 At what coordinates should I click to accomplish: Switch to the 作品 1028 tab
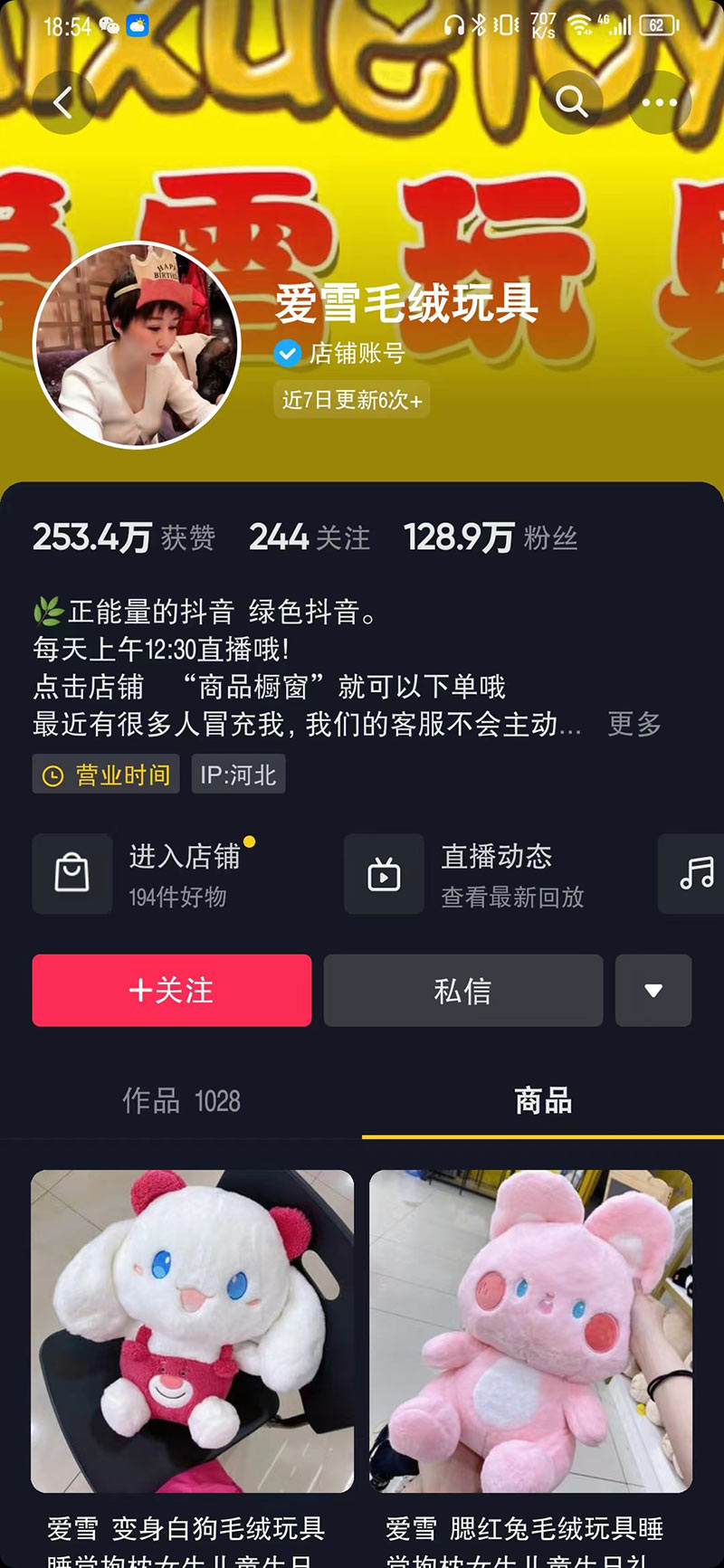(x=181, y=1101)
